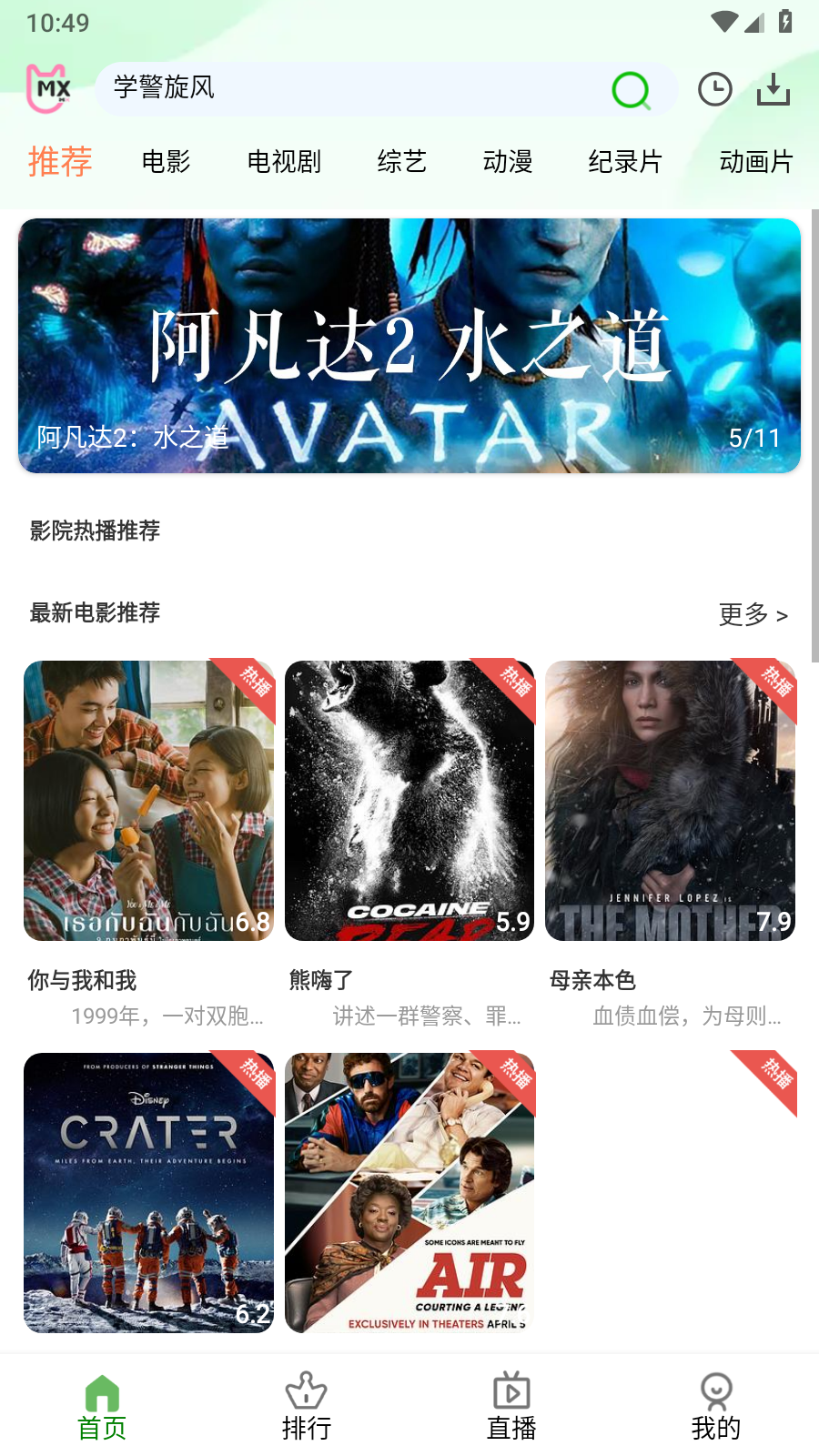
Task: Open the Crater movie poster
Action: (148, 1192)
